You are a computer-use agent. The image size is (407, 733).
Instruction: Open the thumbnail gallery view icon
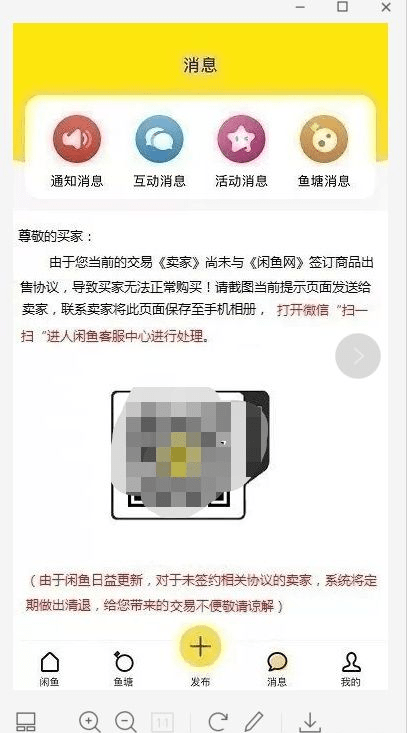pos(26,721)
